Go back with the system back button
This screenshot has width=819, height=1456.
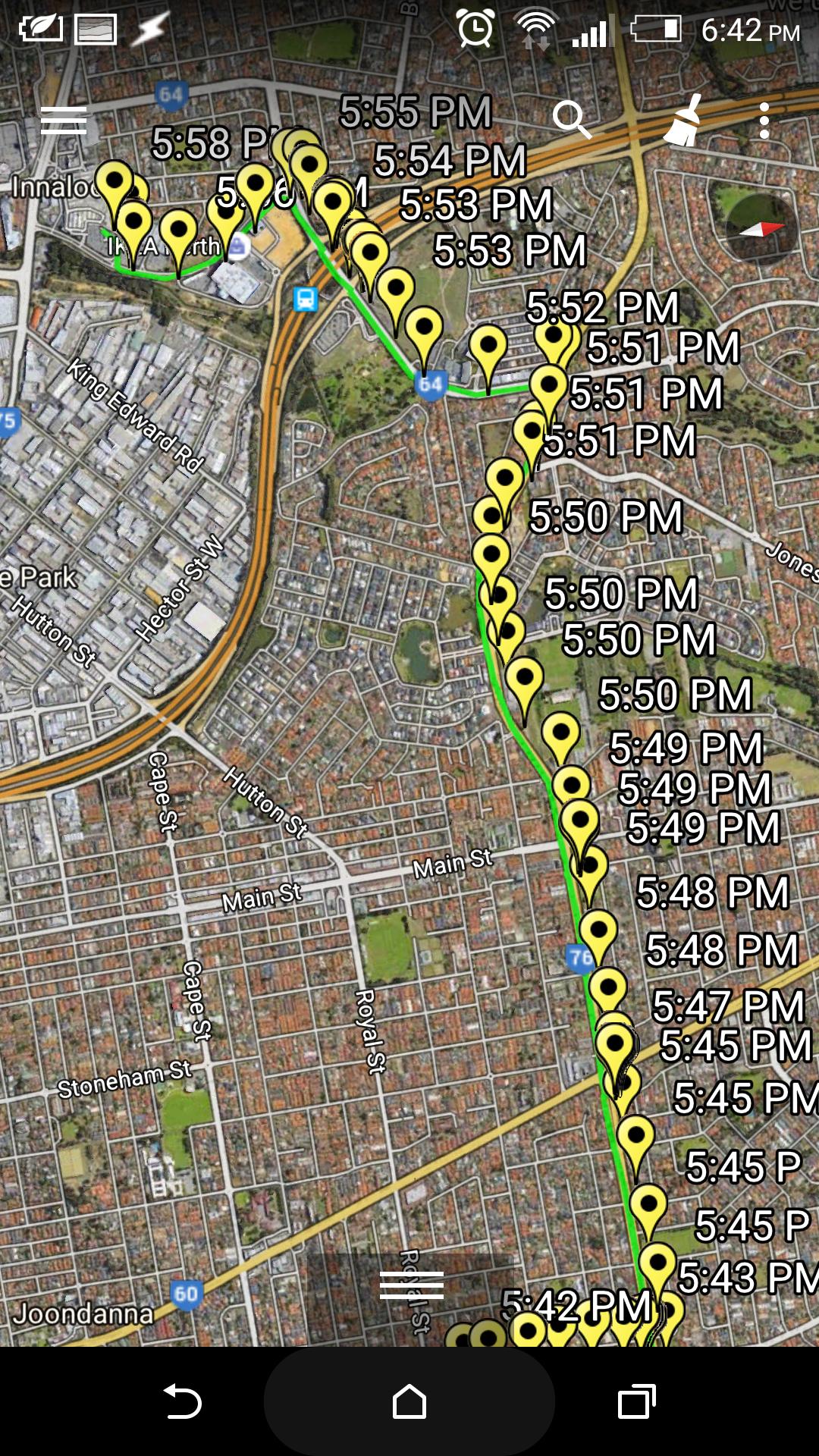click(x=183, y=1401)
